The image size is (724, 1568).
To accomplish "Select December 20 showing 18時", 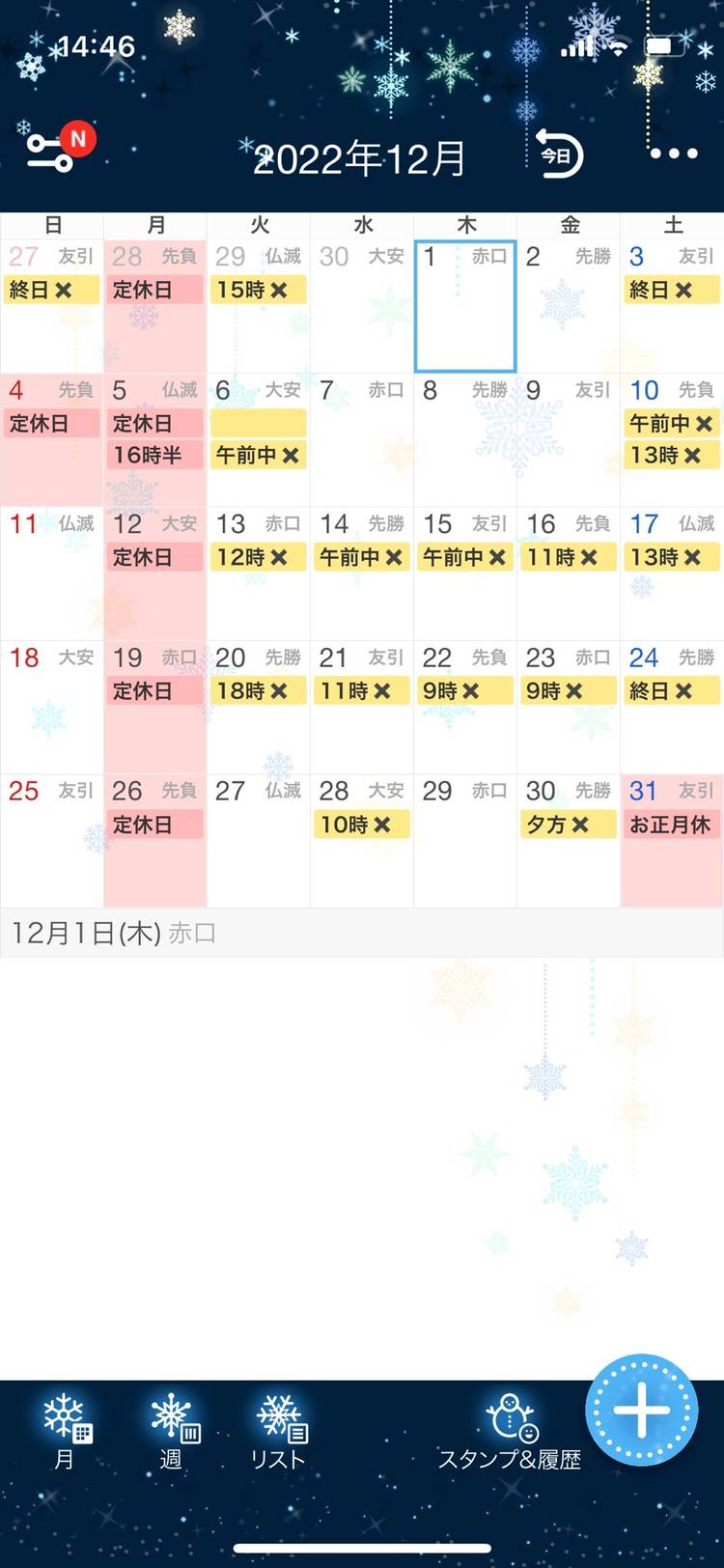I will pos(259,707).
